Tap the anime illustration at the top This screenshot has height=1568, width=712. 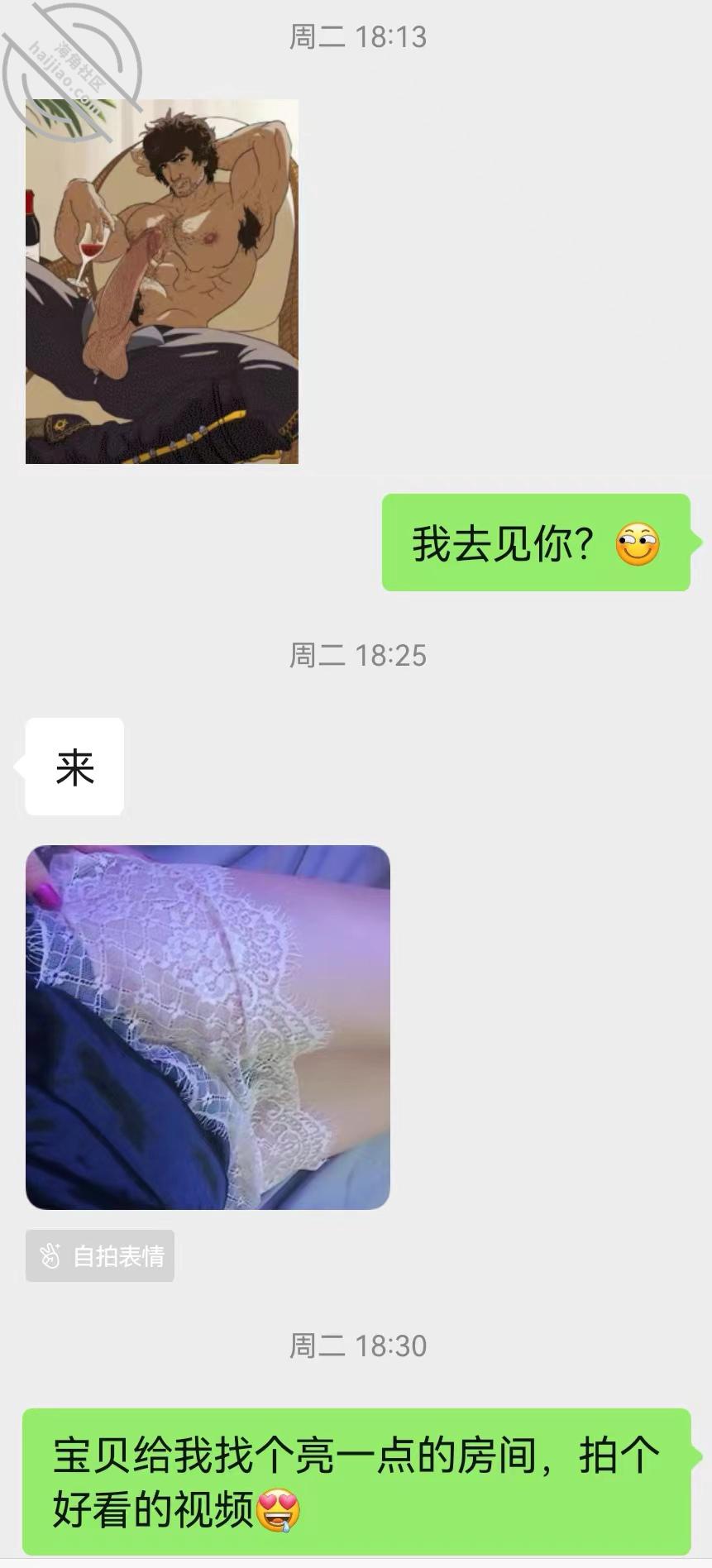pyautogui.click(x=162, y=281)
